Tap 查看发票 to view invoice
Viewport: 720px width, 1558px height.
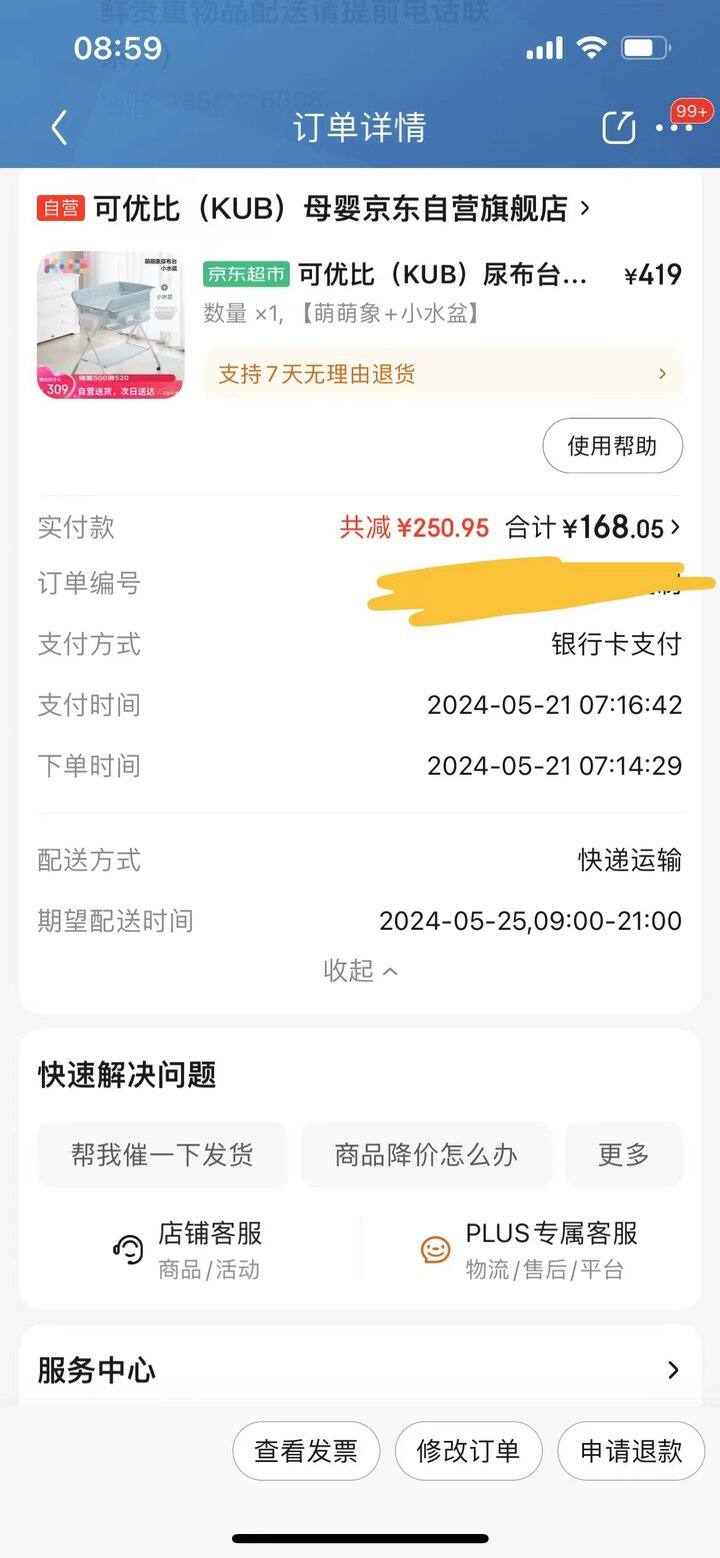(306, 1451)
